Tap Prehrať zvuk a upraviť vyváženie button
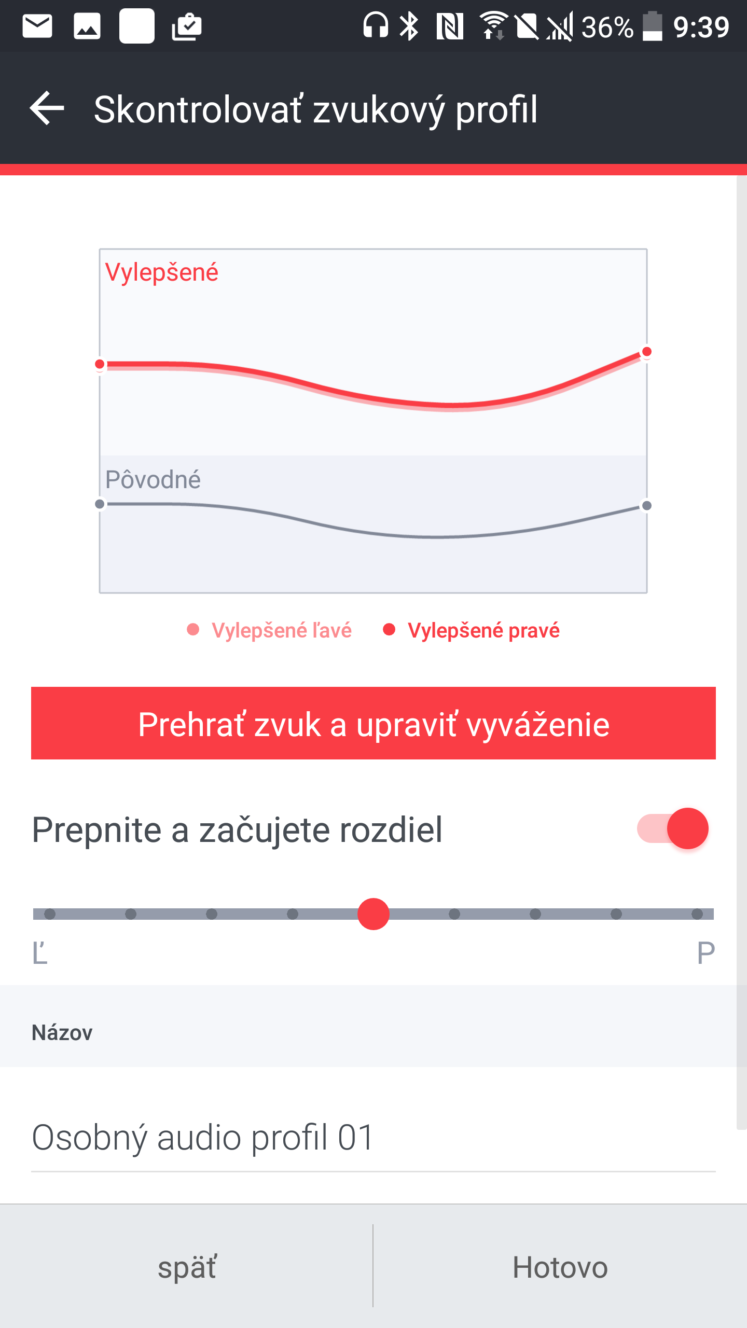Image resolution: width=747 pixels, height=1328 pixels. tap(373, 723)
